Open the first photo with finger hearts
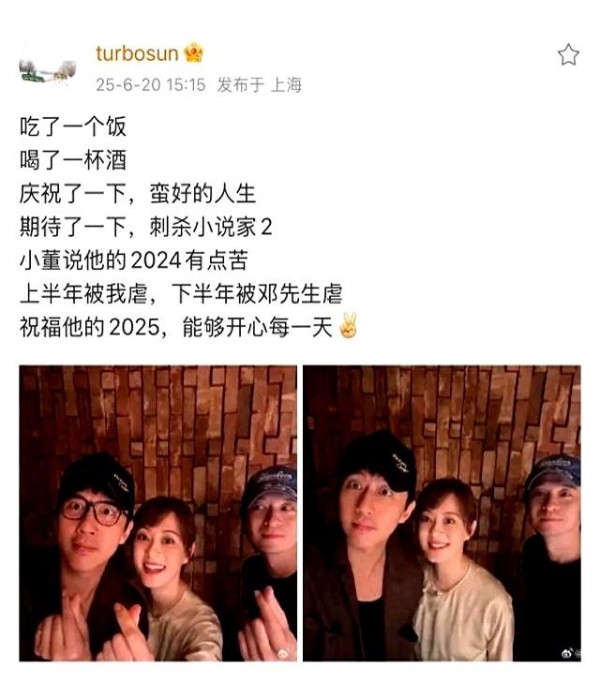This screenshot has height=682, width=600. coord(158,513)
